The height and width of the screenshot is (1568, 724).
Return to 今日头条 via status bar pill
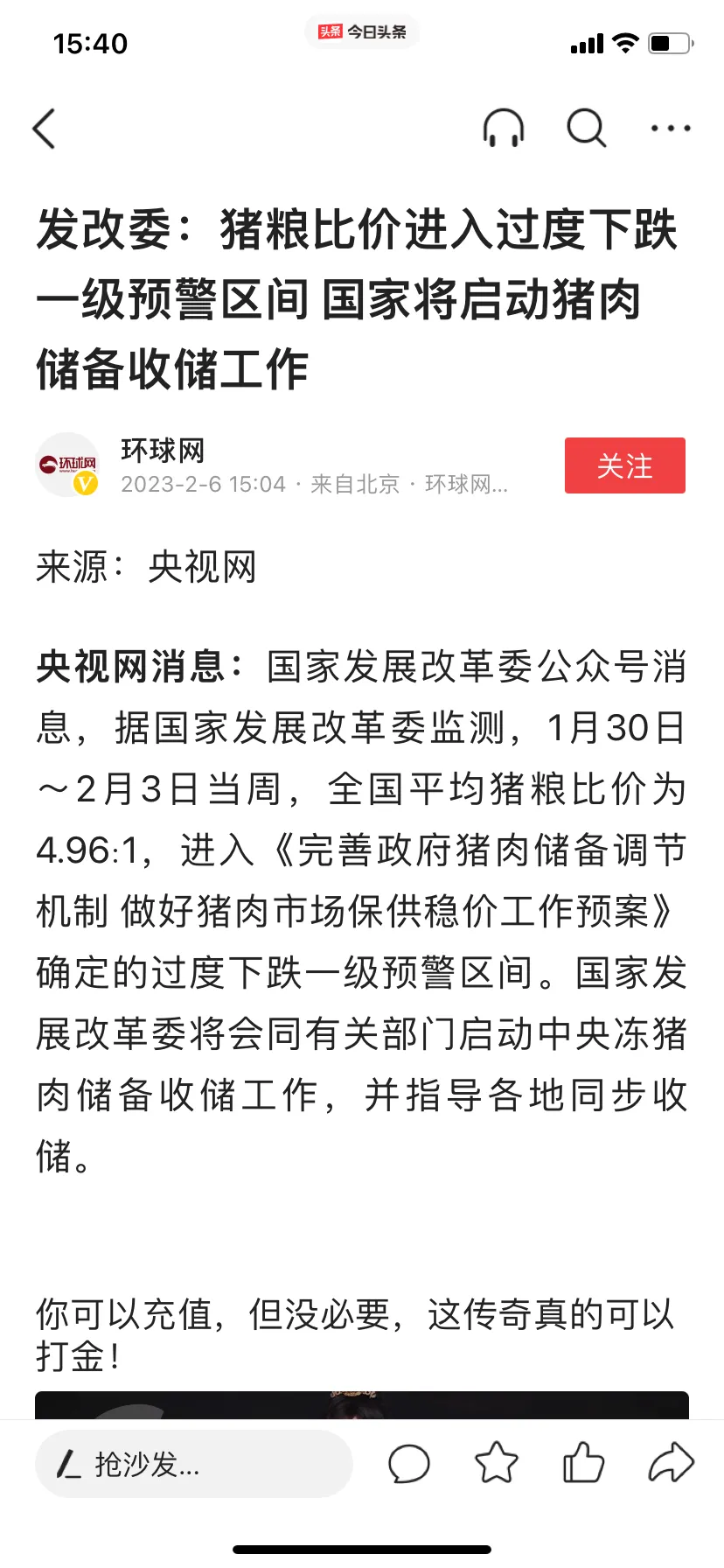[362, 32]
